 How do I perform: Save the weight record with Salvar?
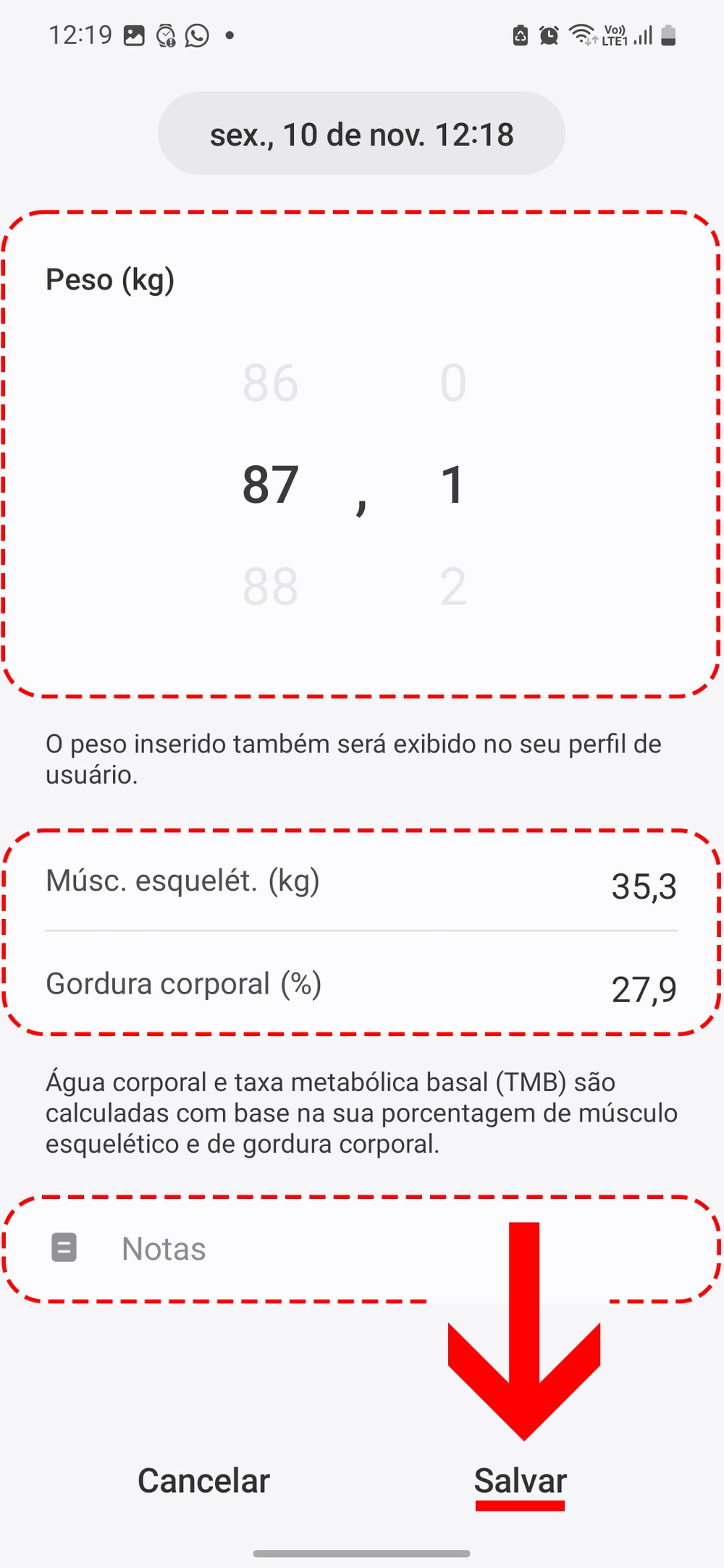tap(520, 1480)
